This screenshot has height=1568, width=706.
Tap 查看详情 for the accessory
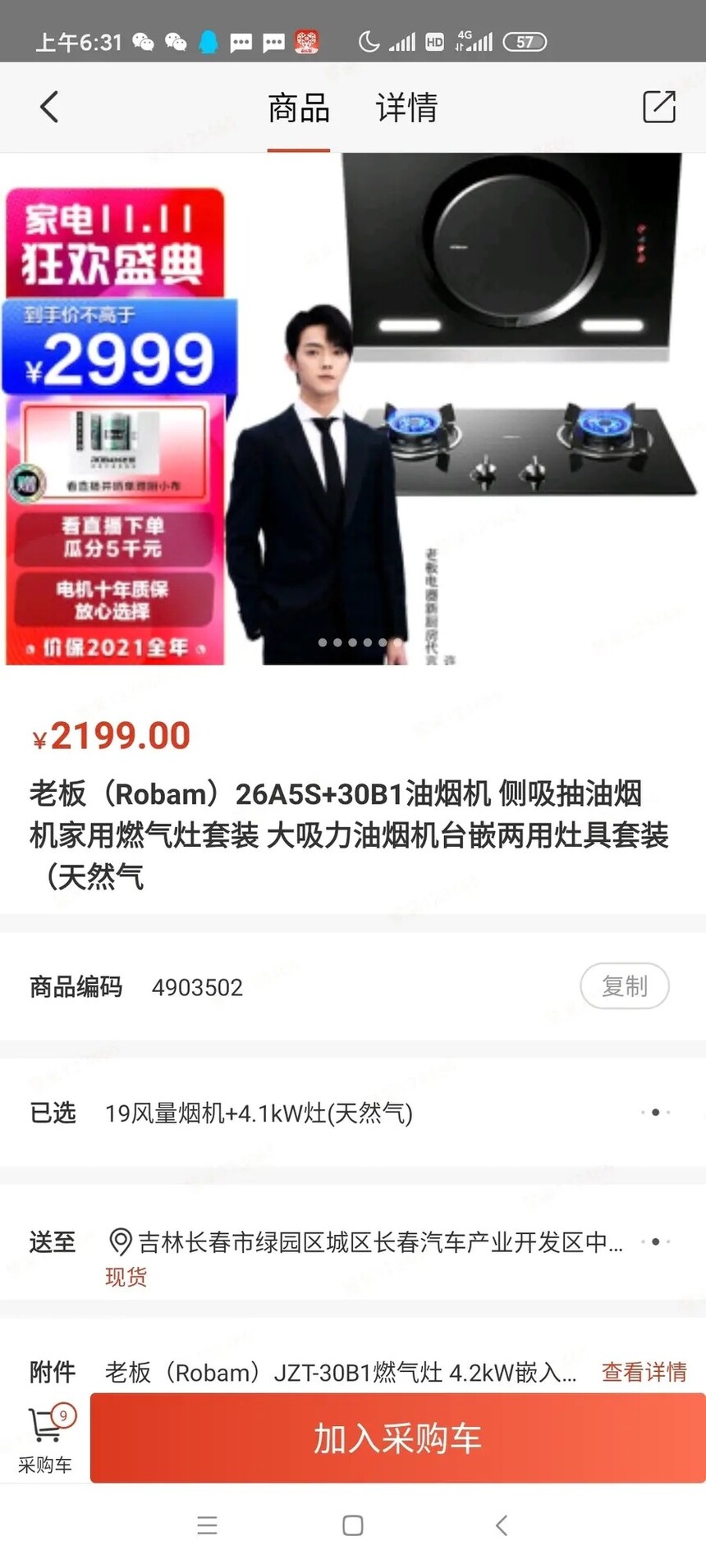(644, 1372)
